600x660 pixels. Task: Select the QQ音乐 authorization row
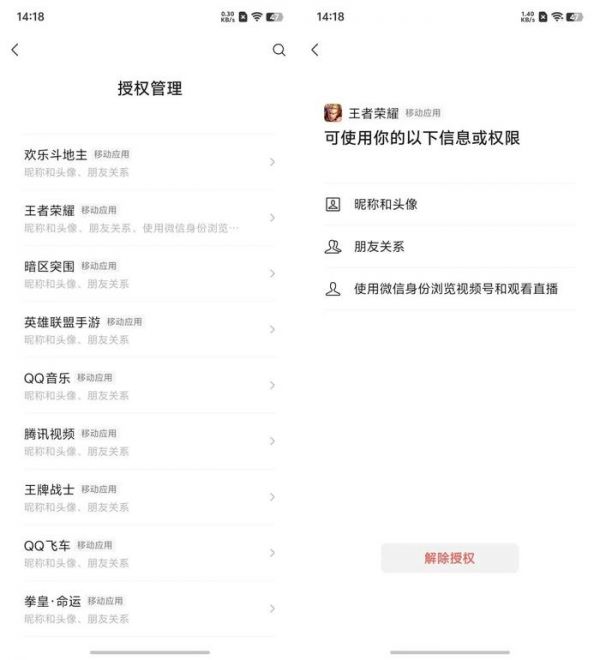coord(150,386)
